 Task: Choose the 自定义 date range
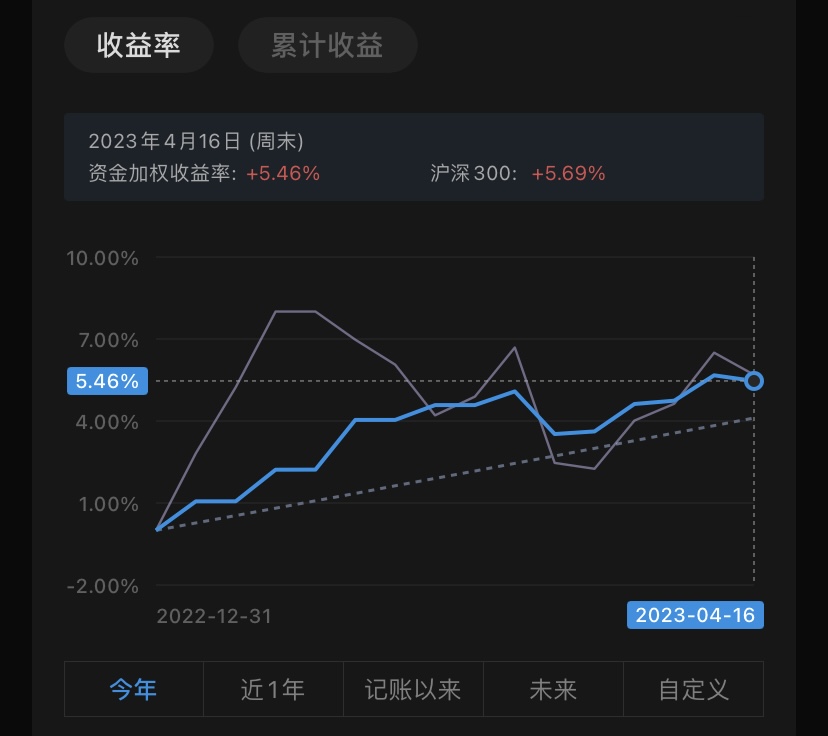coord(693,689)
